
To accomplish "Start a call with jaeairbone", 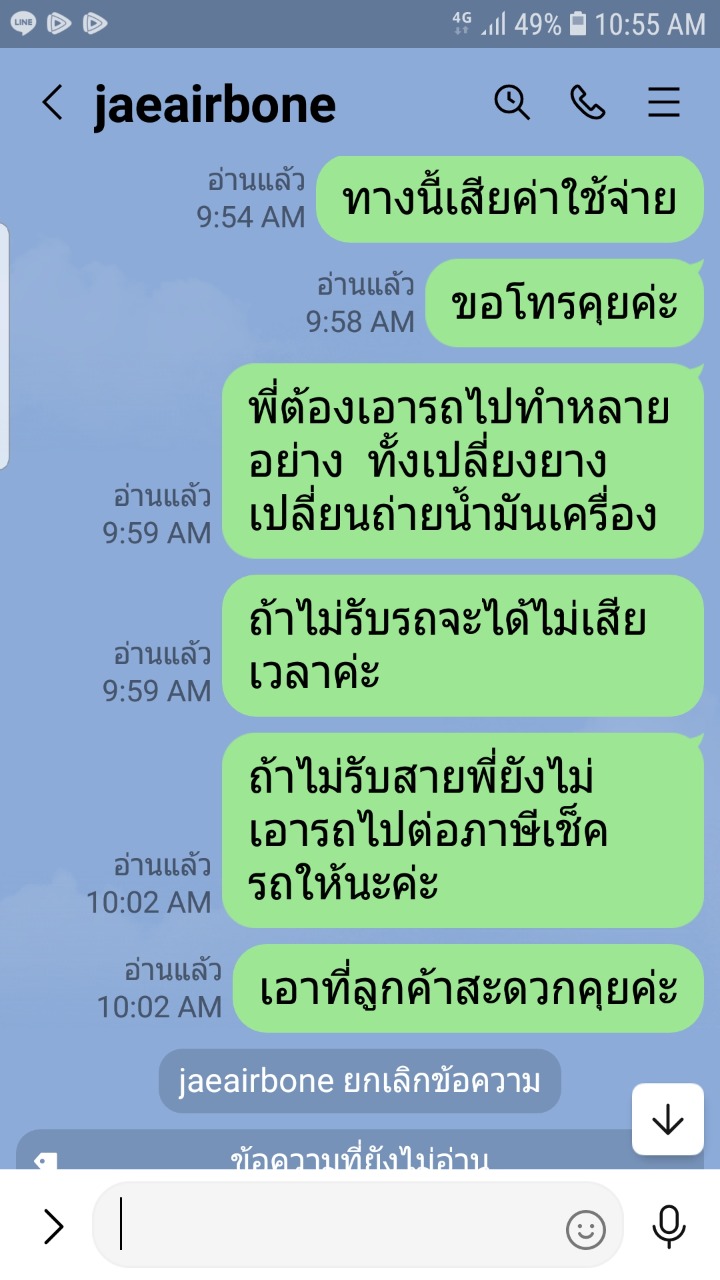I will pyautogui.click(x=587, y=102).
